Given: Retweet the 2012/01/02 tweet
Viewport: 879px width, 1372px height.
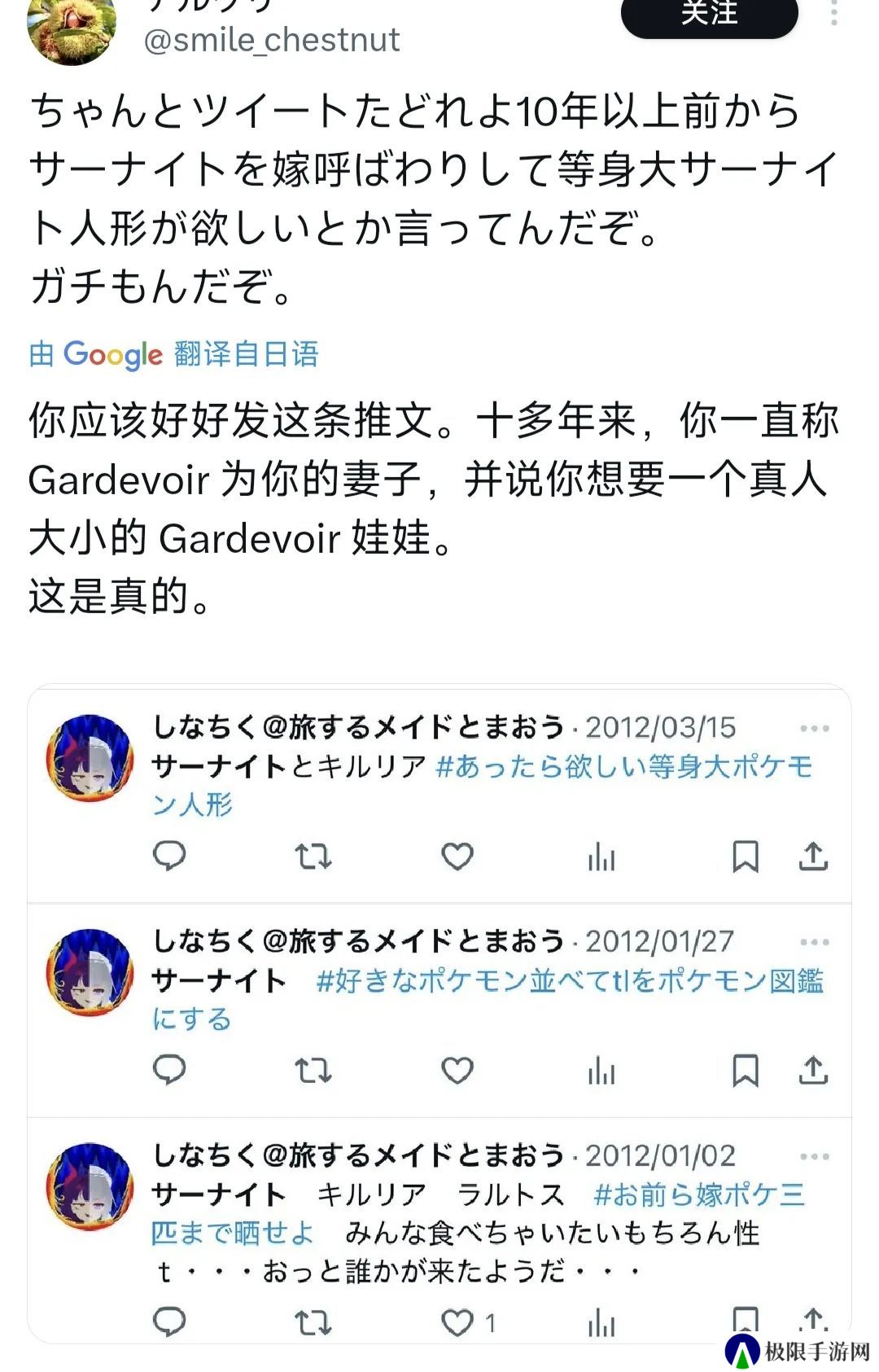Looking at the screenshot, I should tap(313, 1322).
